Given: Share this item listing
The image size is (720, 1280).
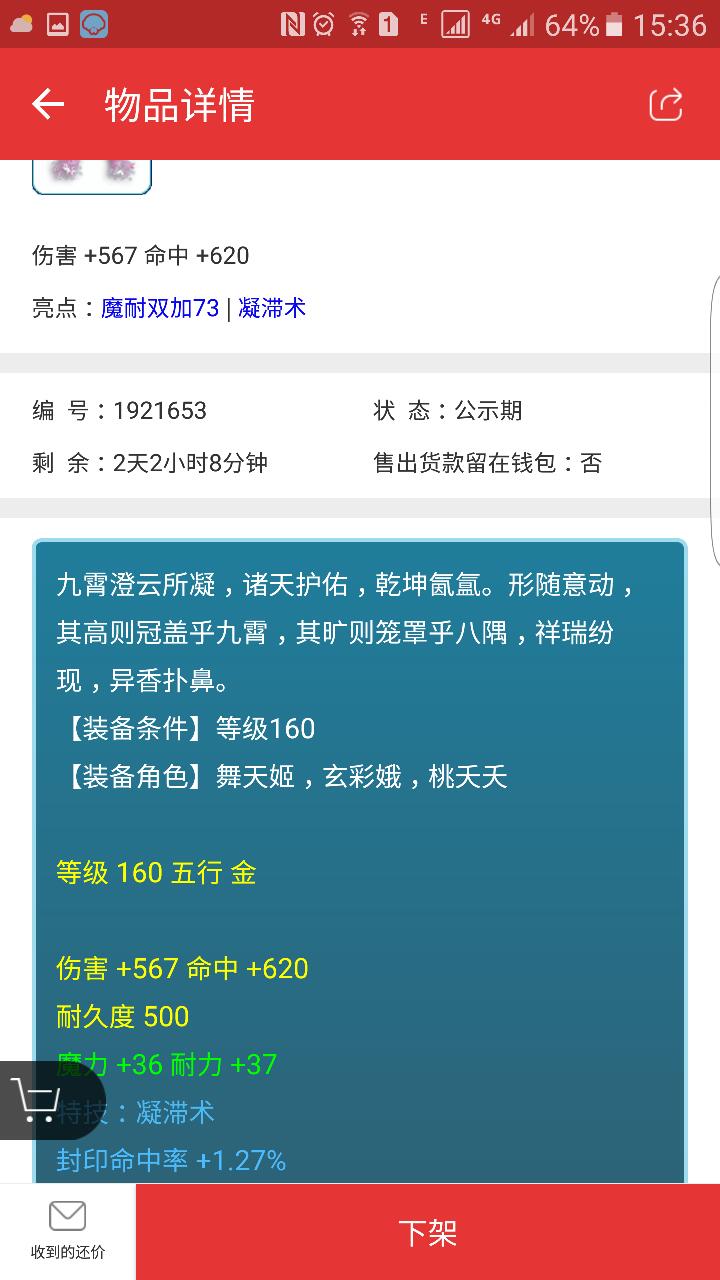Looking at the screenshot, I should tap(666, 104).
